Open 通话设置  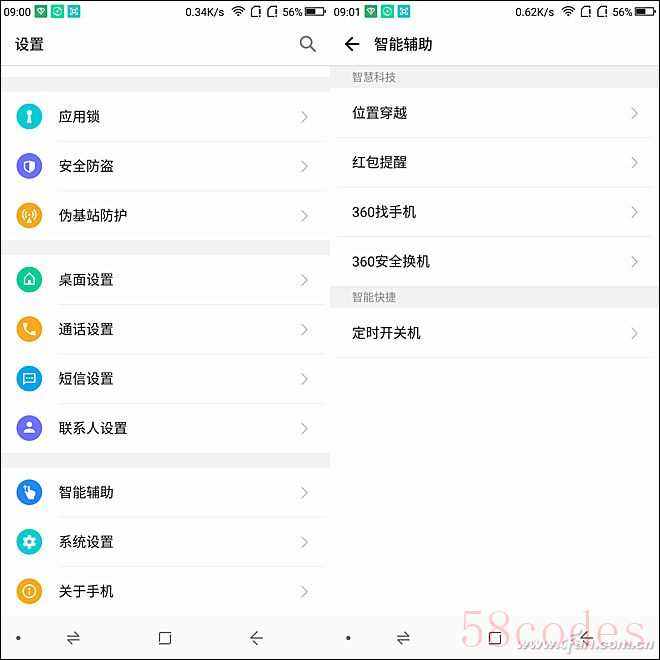tap(165, 329)
